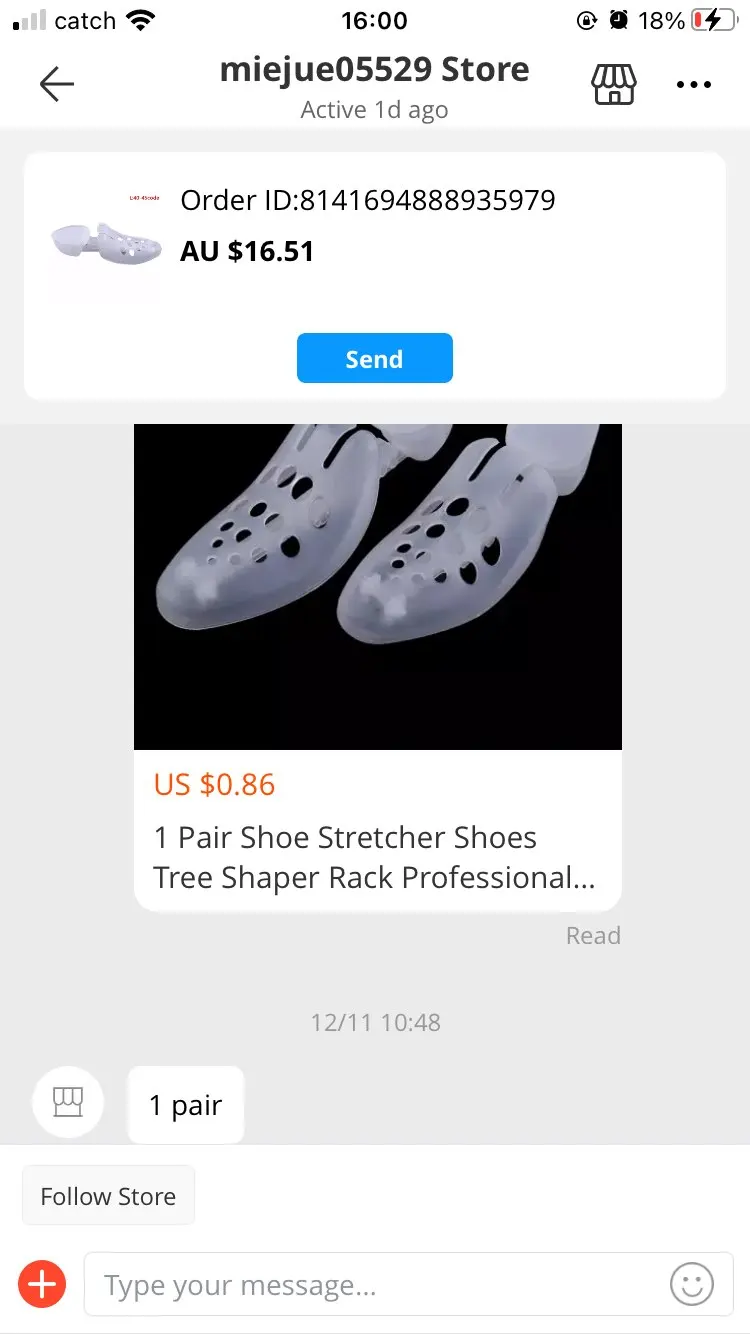Open the store page icon
Viewport: 750px width, 1334px height.
click(614, 85)
